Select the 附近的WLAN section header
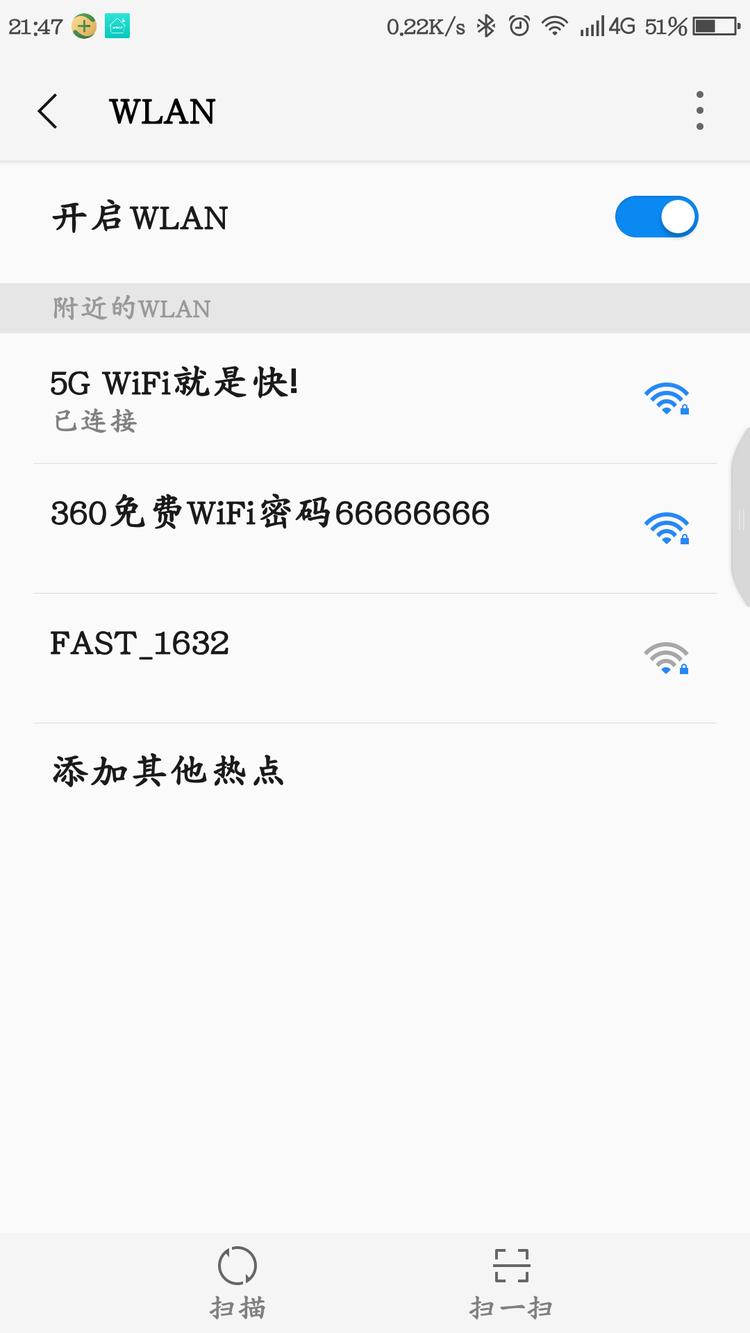 point(131,309)
